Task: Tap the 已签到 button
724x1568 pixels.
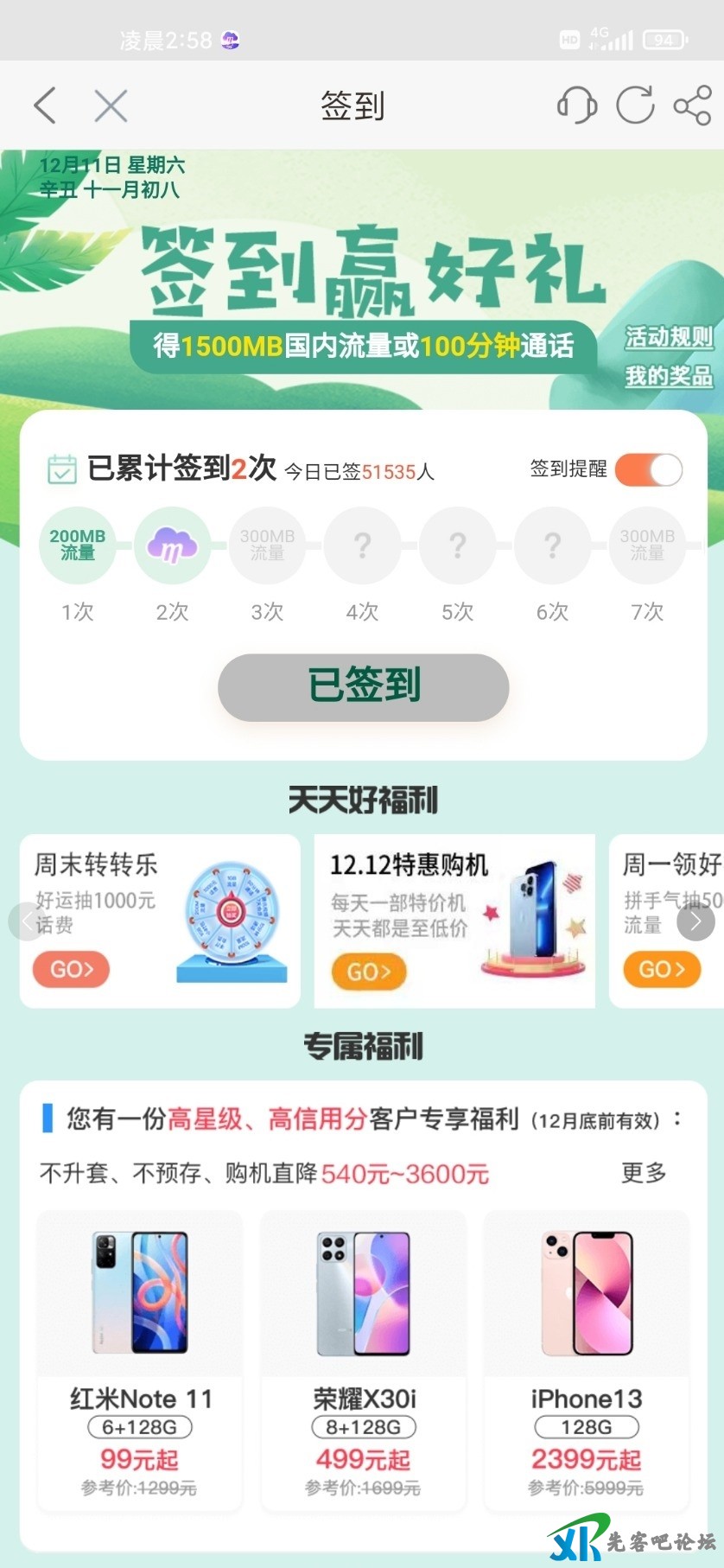Action: [x=363, y=687]
